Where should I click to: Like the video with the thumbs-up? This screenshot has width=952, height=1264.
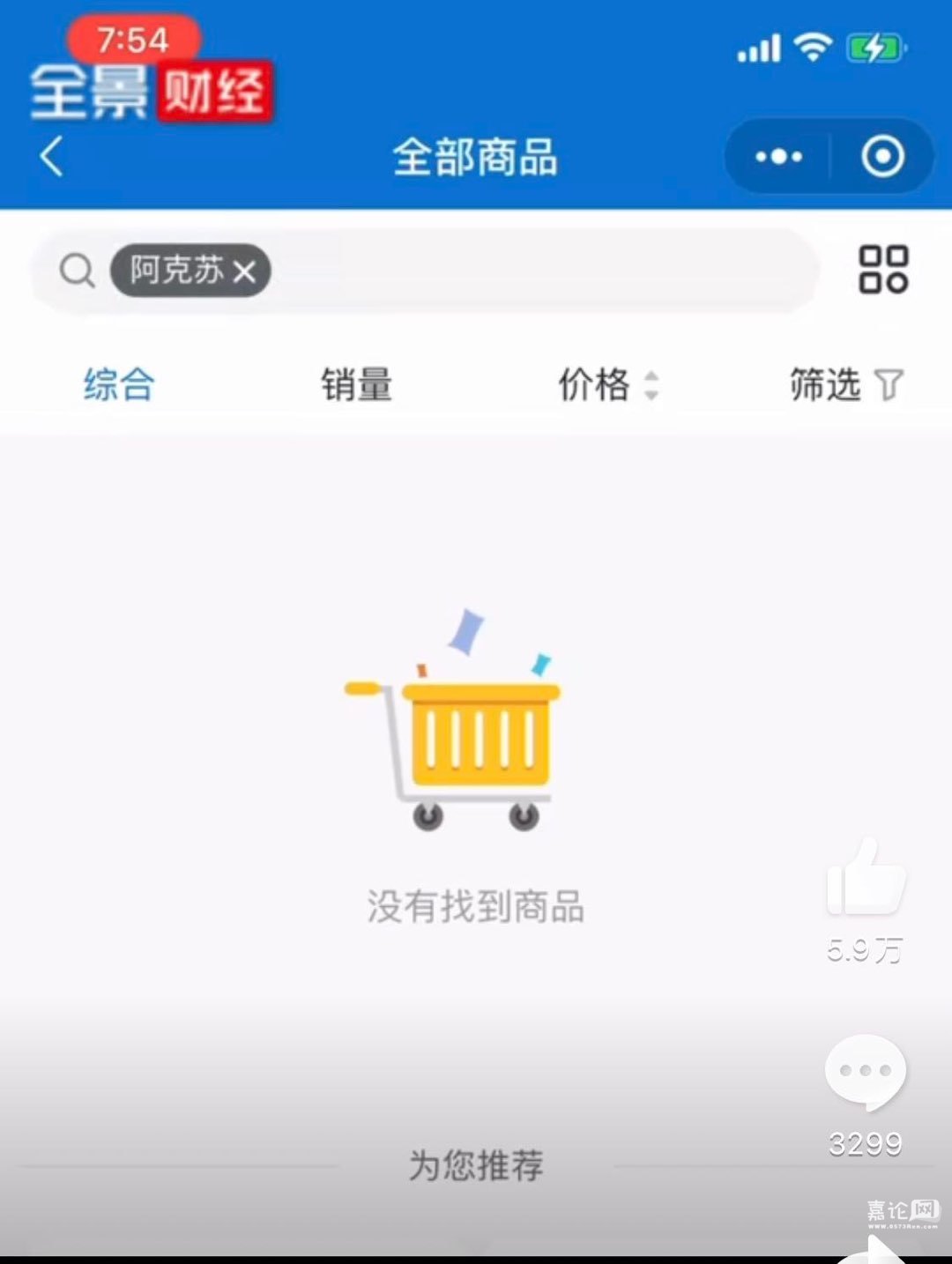click(866, 879)
